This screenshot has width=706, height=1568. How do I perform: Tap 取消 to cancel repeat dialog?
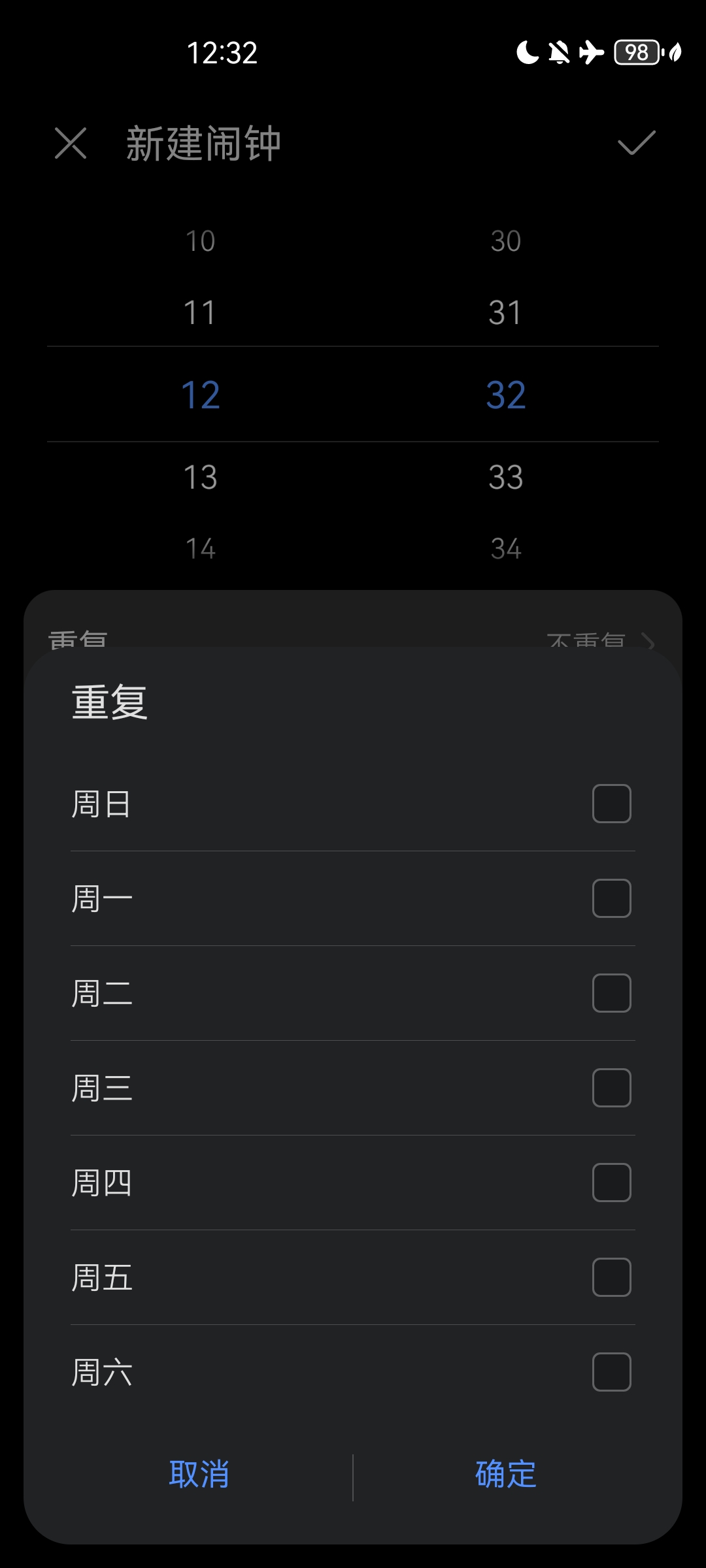tap(199, 1475)
